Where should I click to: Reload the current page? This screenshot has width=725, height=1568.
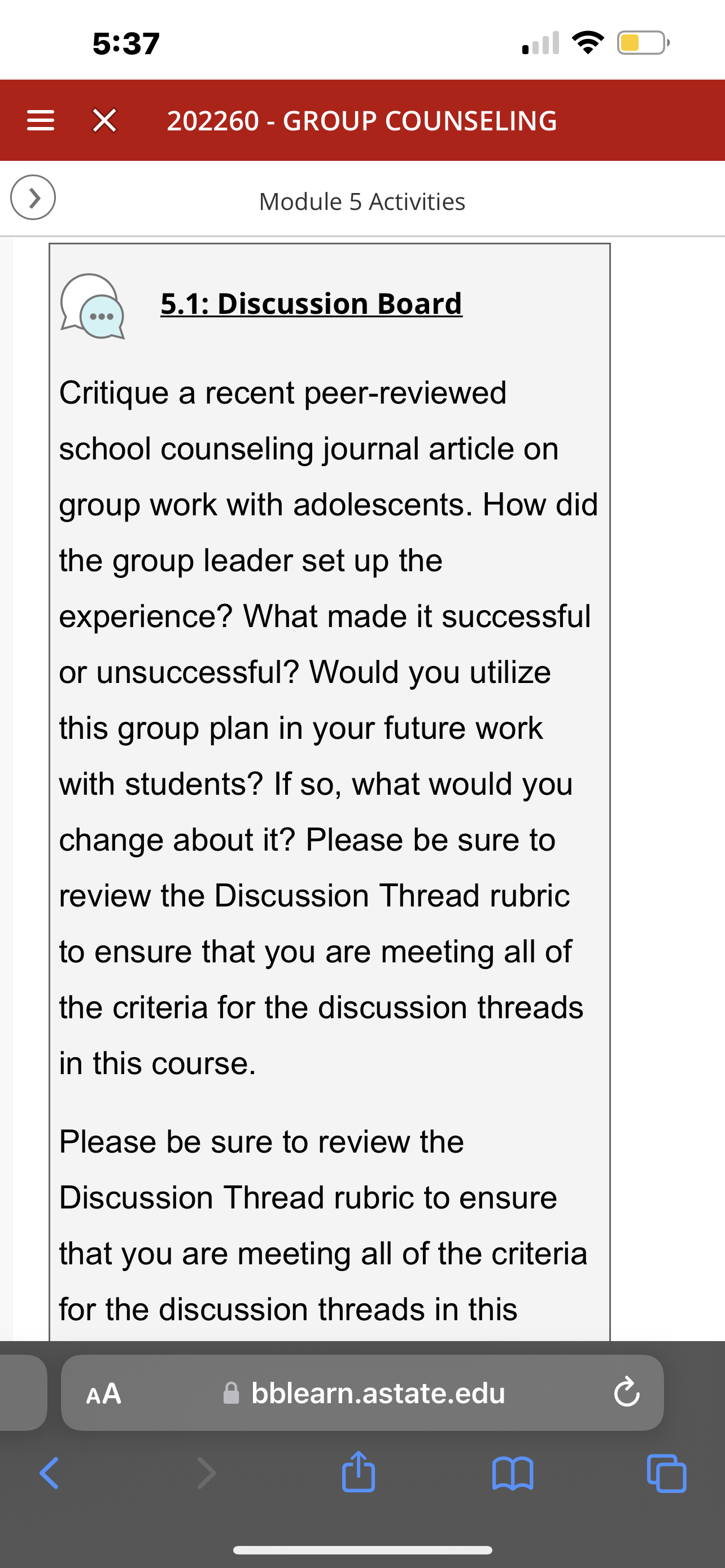tap(626, 1392)
